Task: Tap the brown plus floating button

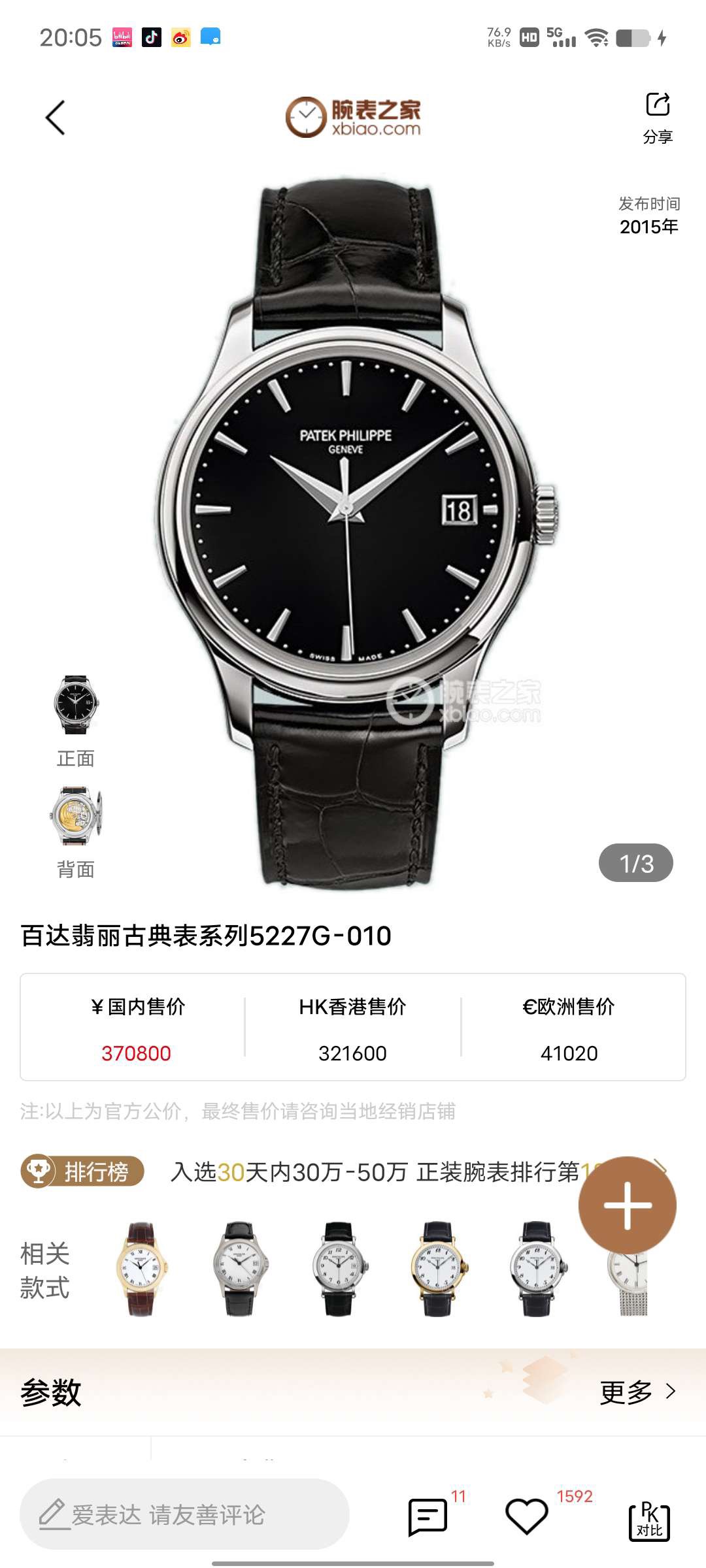Action: coord(627,1205)
